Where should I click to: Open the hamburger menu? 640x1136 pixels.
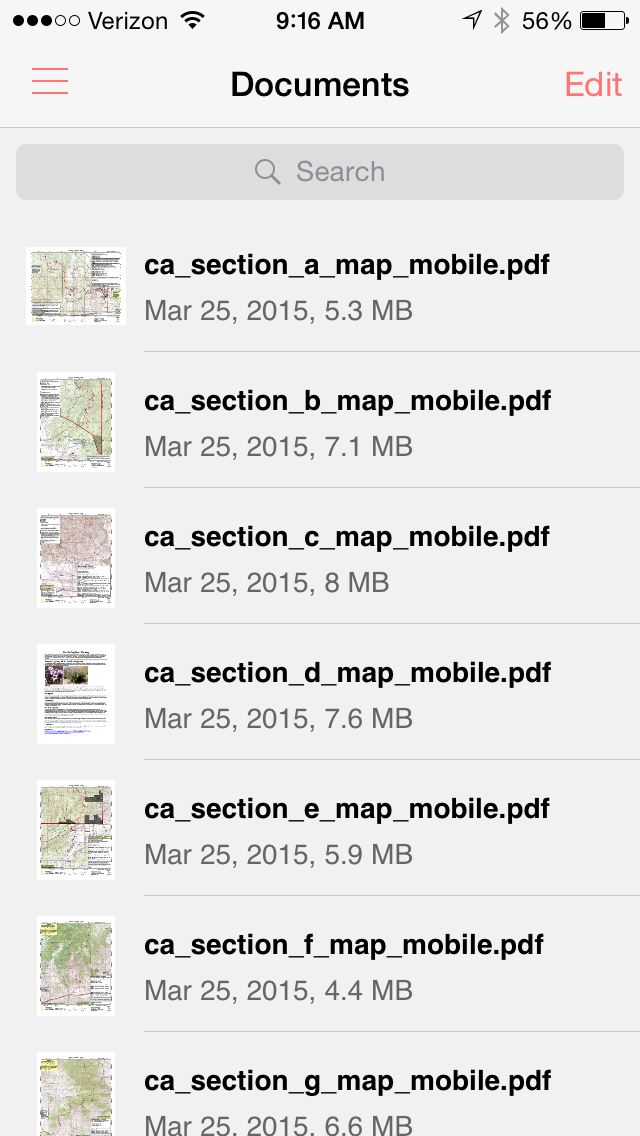pos(50,82)
